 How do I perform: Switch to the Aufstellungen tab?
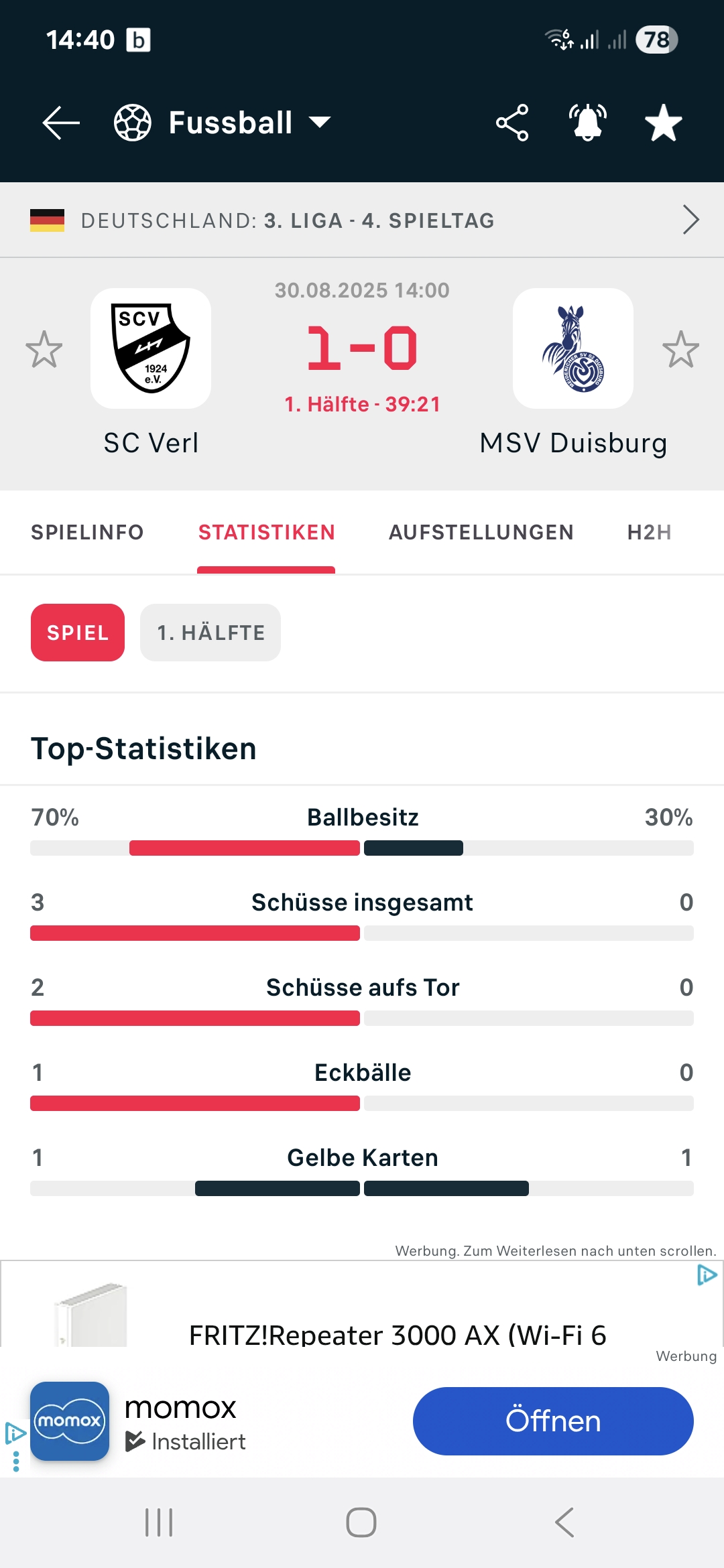481,532
